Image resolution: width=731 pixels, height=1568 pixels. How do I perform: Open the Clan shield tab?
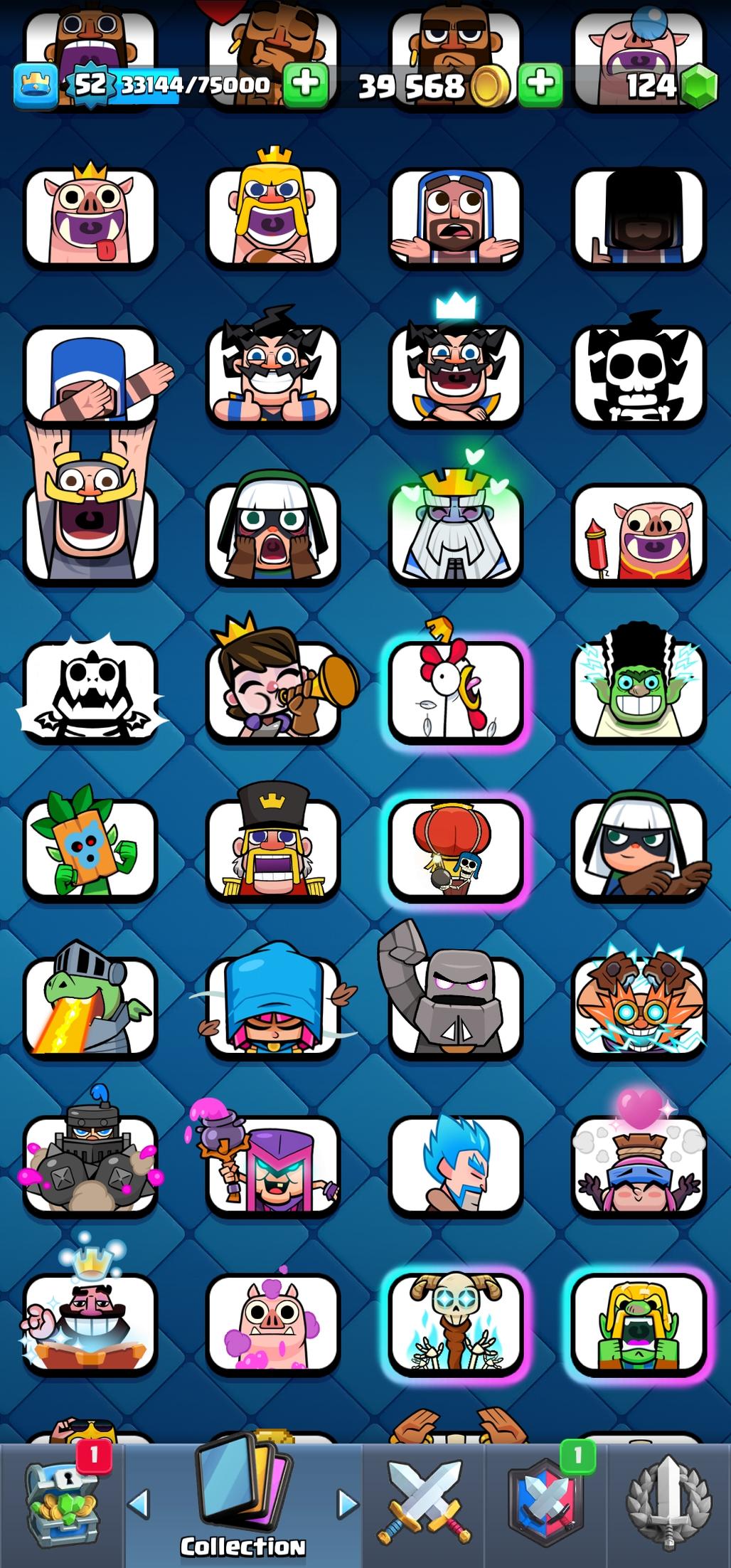tap(545, 1503)
